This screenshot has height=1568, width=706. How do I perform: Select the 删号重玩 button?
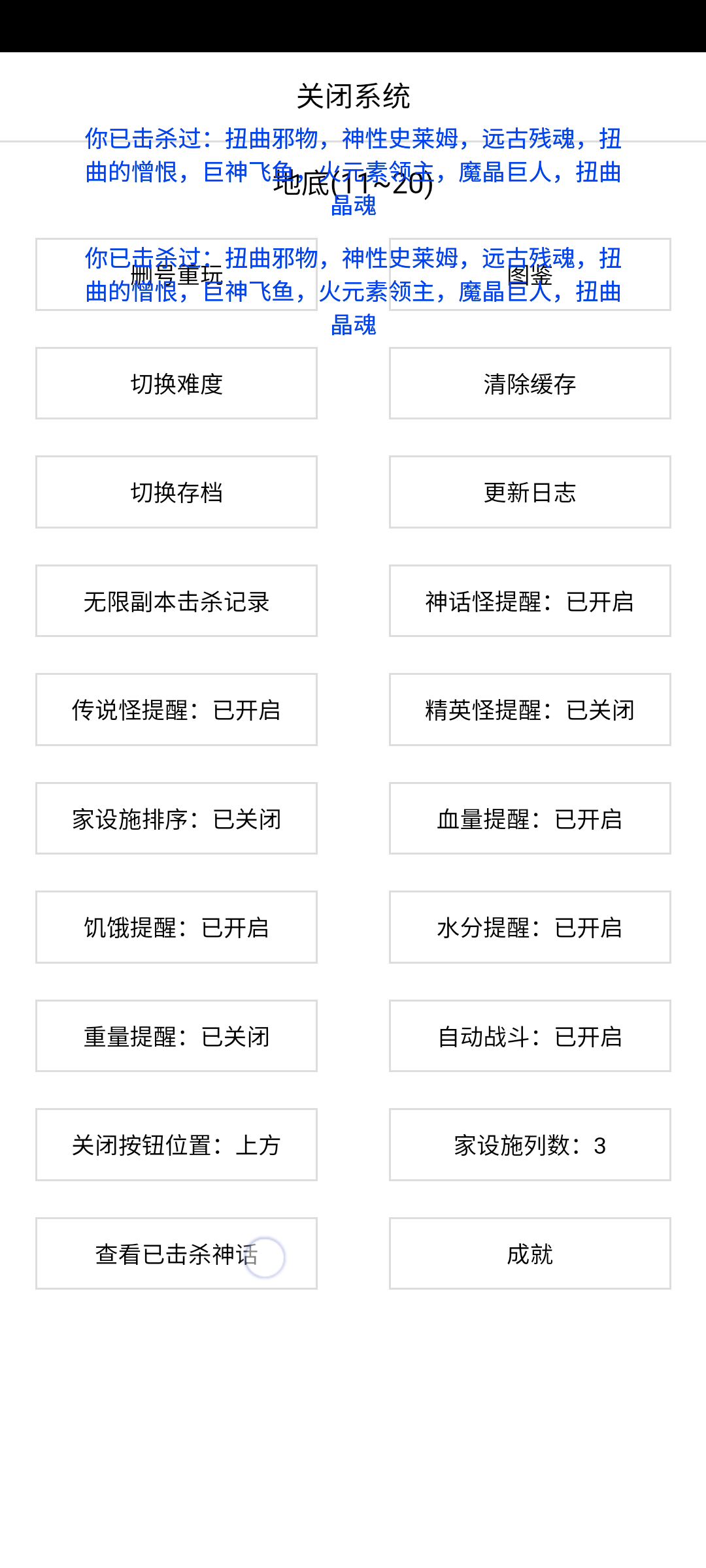(x=176, y=274)
